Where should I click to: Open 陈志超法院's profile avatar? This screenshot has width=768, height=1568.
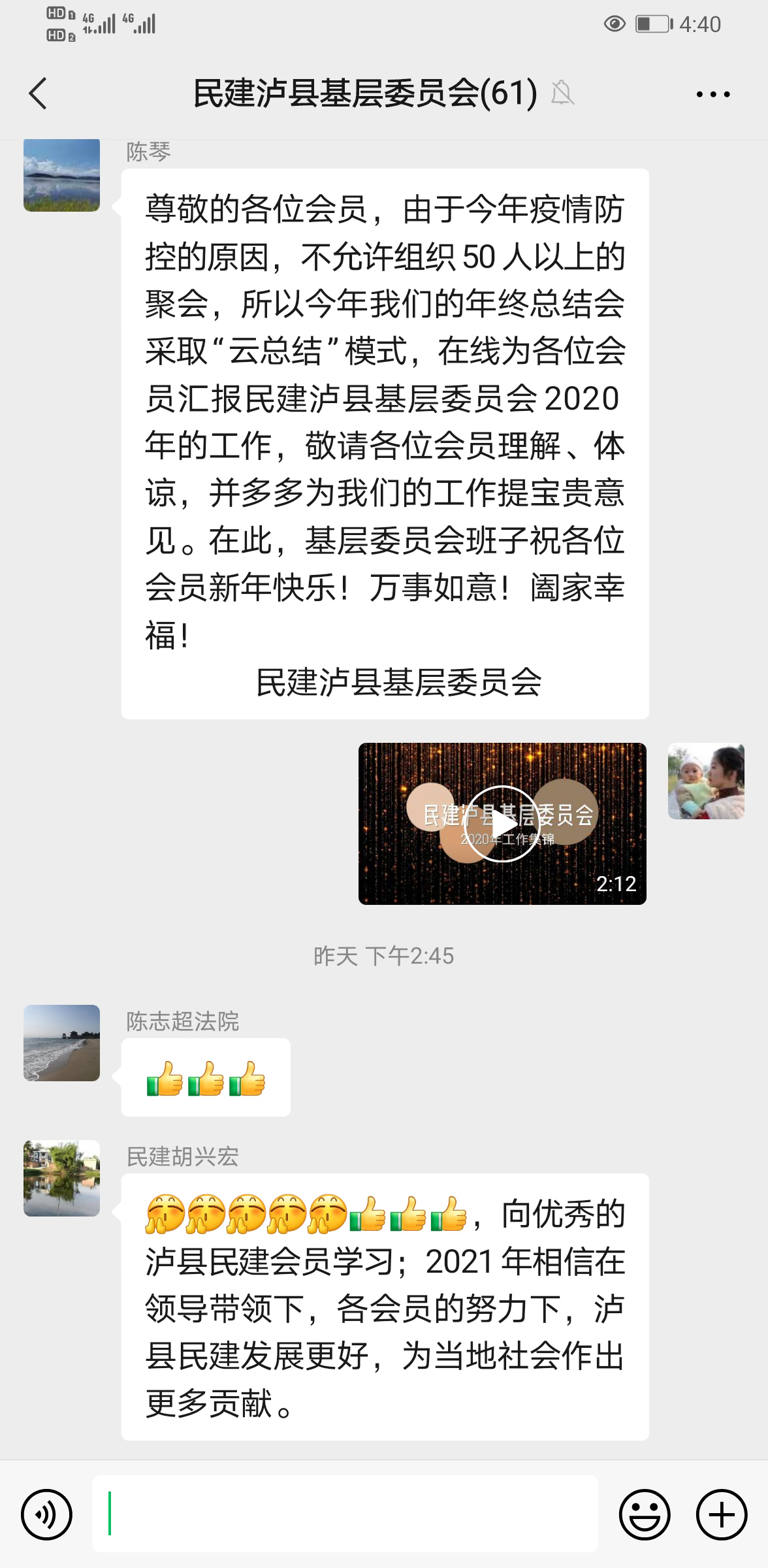point(61,1043)
